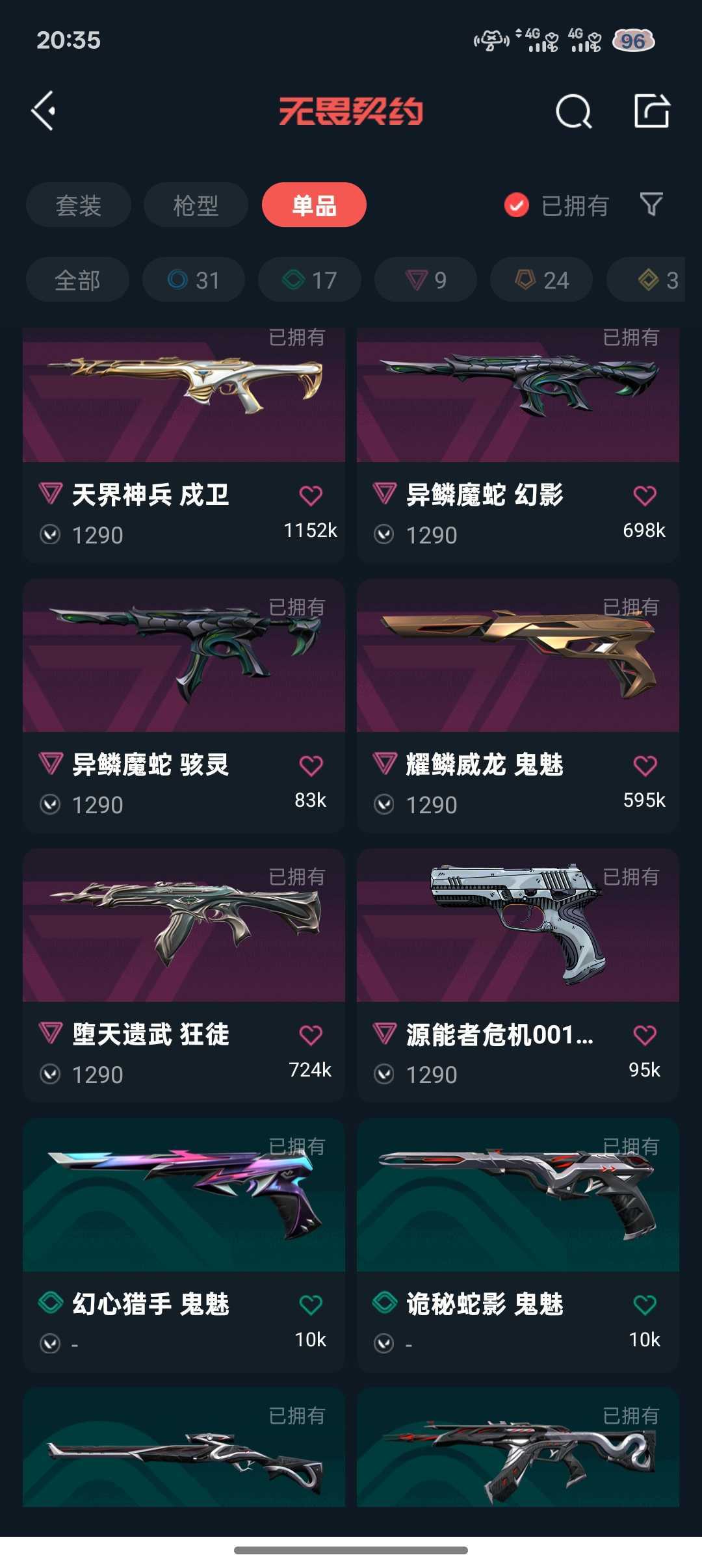Select the 单品 tab
702x1568 pixels.
click(314, 205)
